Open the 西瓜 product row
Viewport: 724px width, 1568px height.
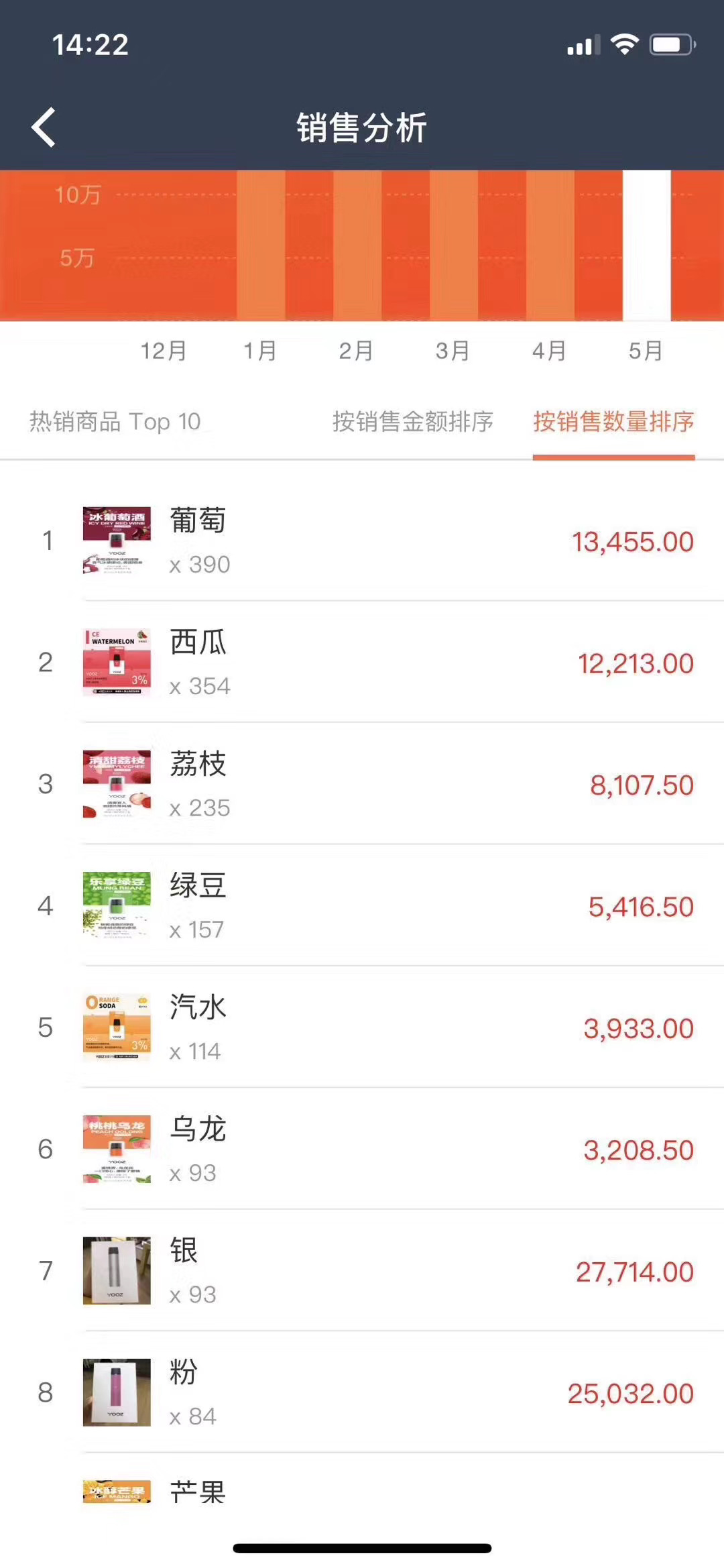click(x=389, y=663)
